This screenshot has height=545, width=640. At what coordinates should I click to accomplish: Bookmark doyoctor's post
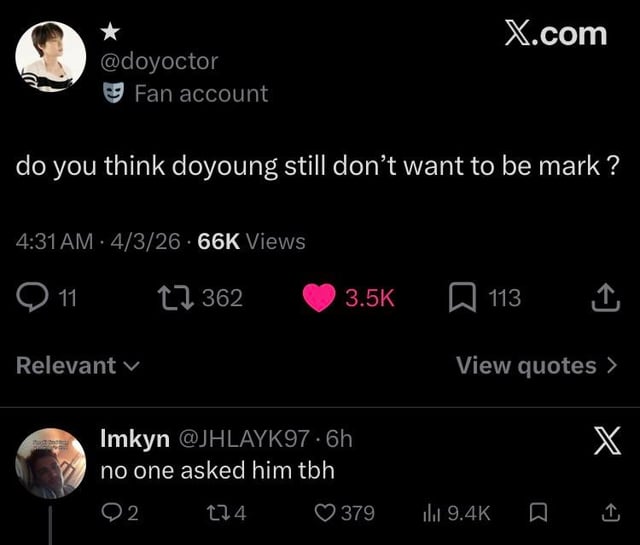[x=459, y=297]
